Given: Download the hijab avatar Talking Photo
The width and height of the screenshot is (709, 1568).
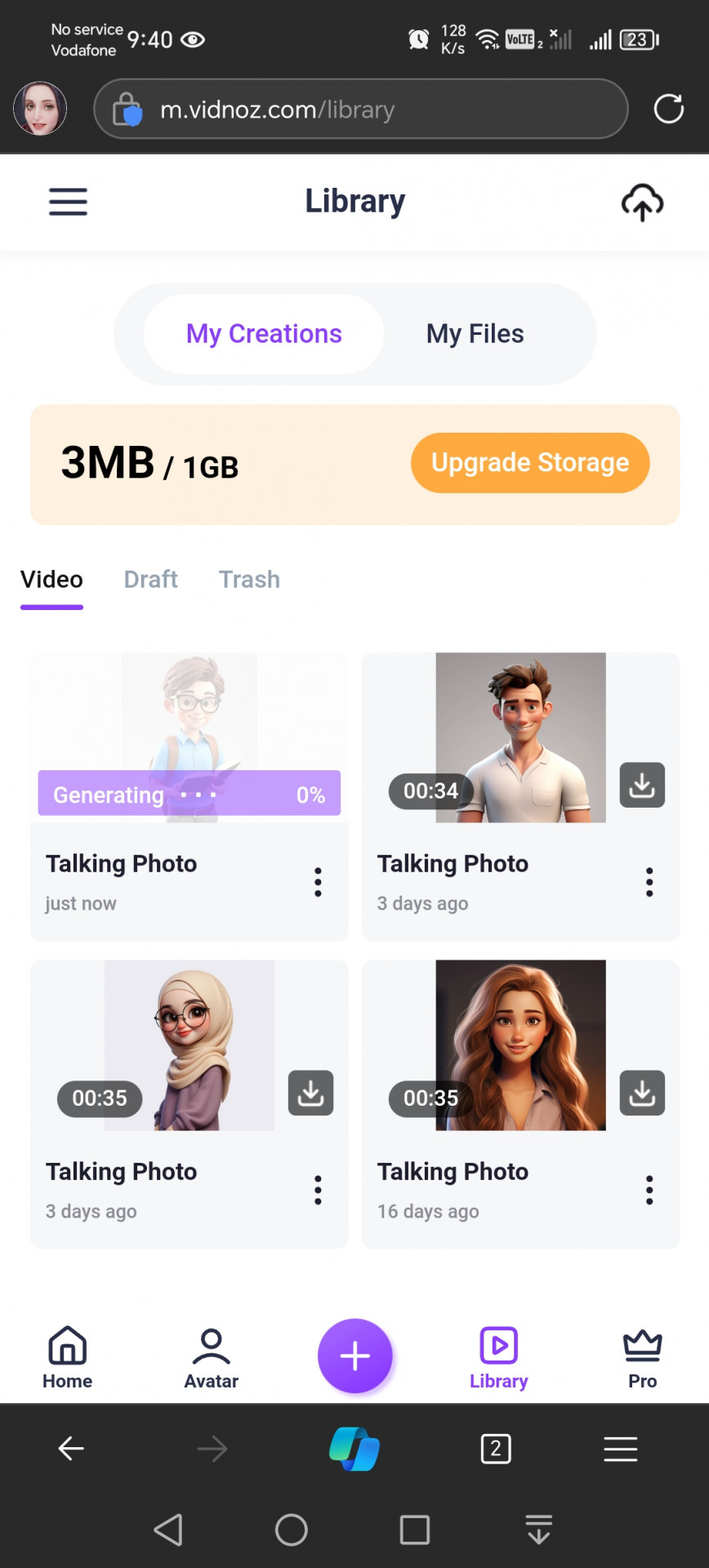Looking at the screenshot, I should [x=310, y=1093].
